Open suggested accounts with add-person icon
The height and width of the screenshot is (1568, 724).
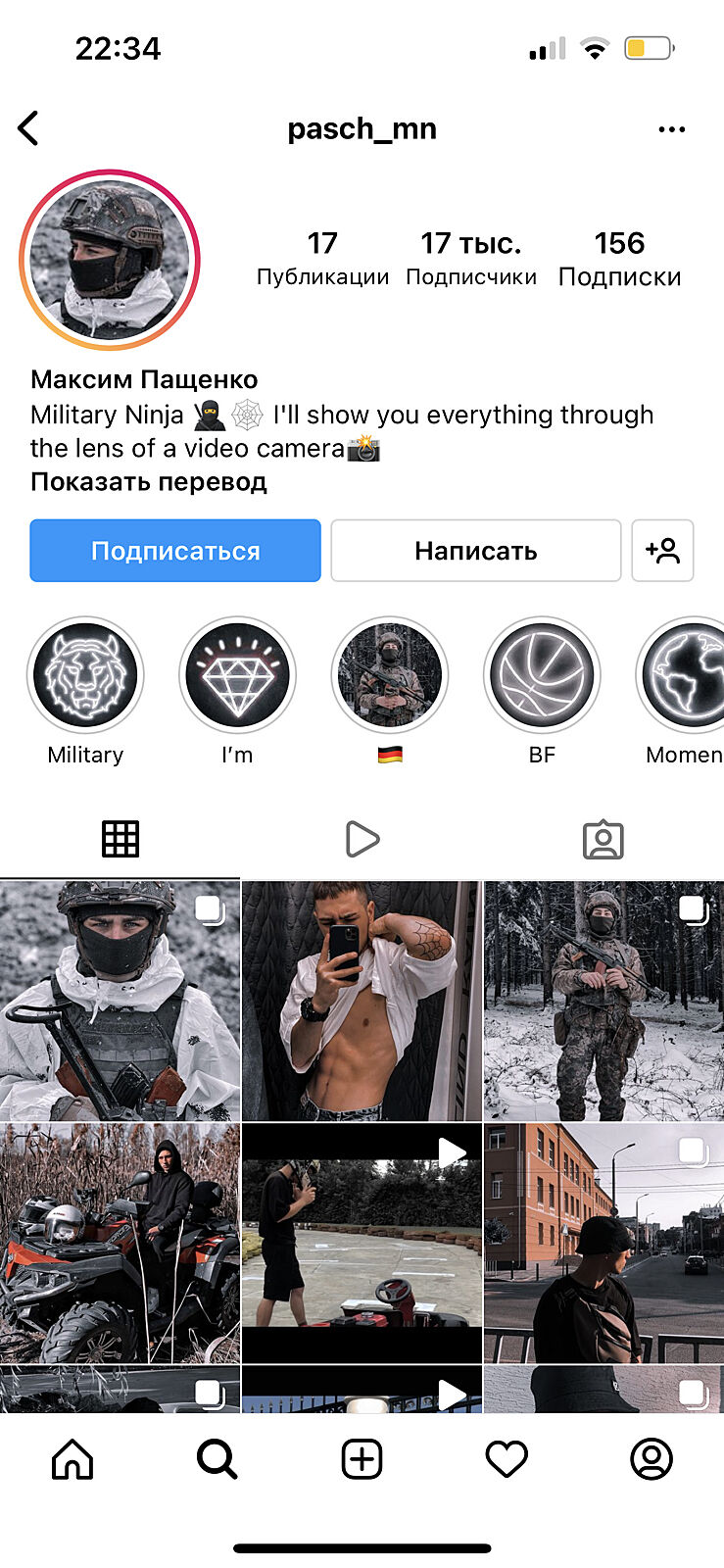click(662, 551)
